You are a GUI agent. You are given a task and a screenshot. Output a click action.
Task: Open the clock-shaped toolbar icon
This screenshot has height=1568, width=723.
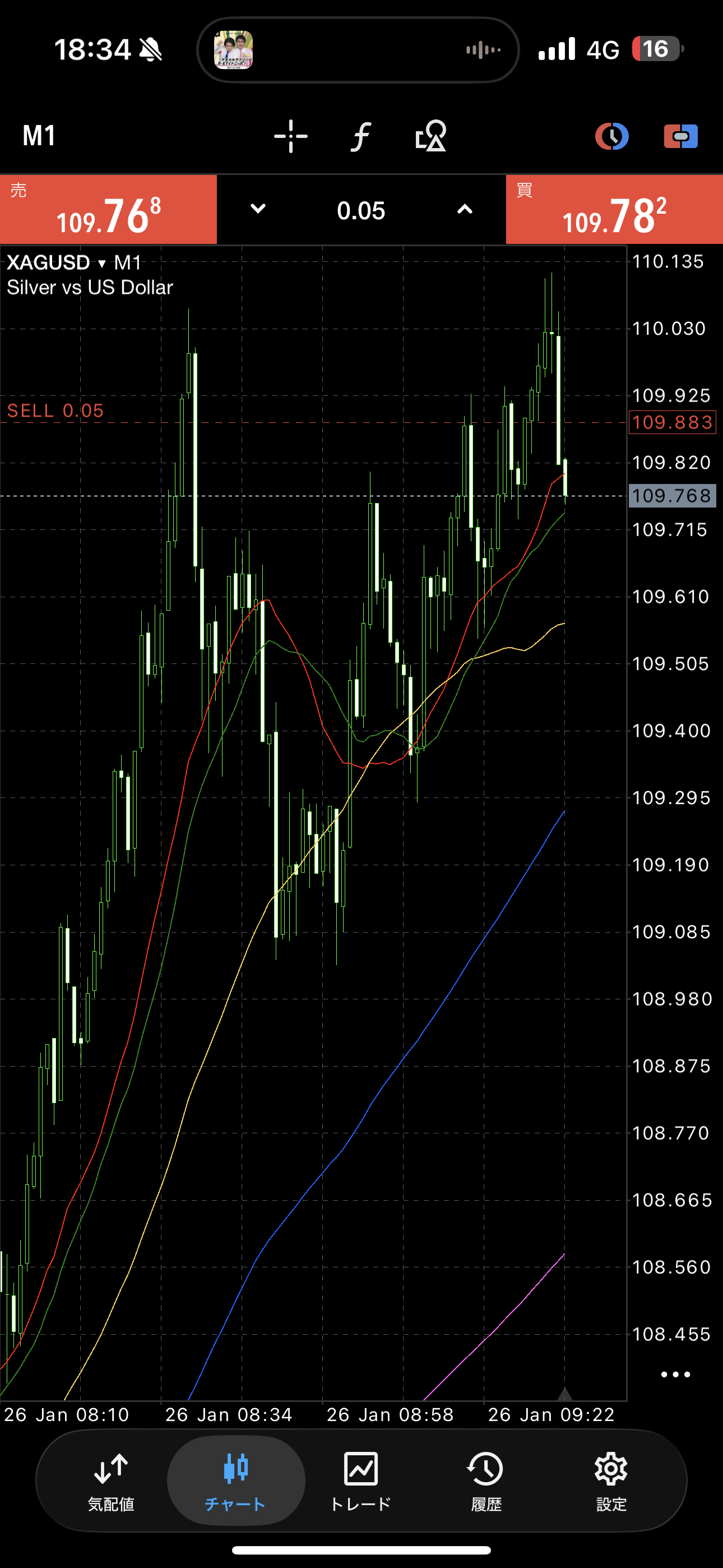click(611, 136)
